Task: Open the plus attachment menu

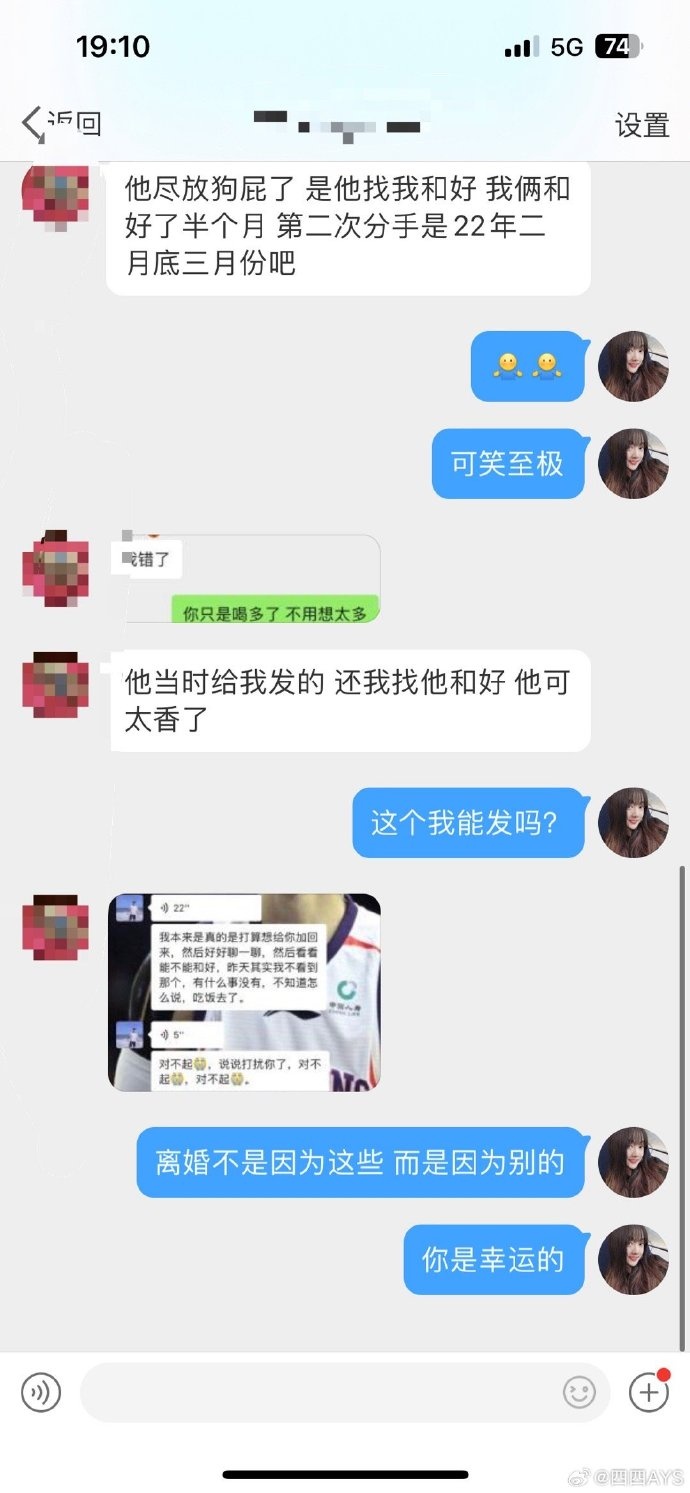Action: (648, 1392)
